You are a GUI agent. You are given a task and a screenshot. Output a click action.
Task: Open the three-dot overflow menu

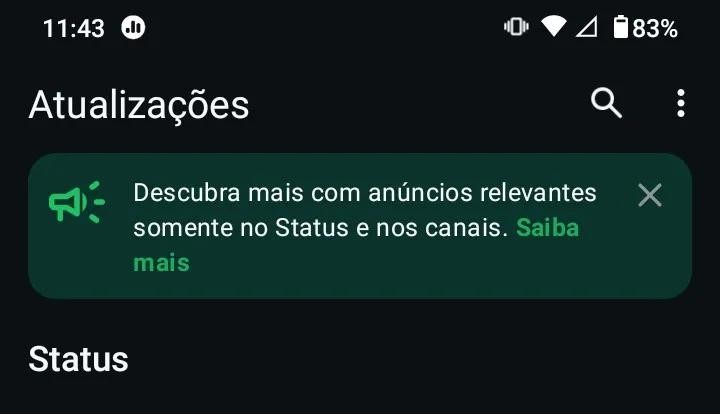[x=681, y=103]
